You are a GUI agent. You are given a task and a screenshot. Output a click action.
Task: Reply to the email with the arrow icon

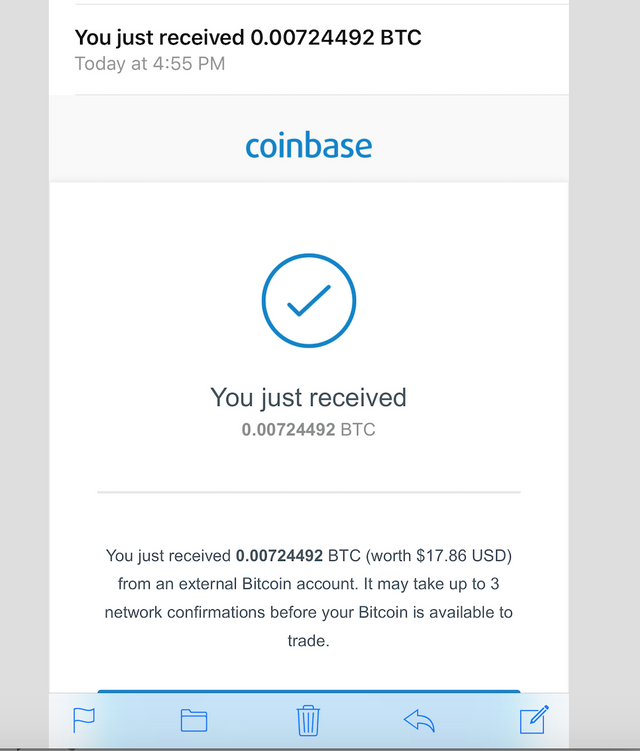420,719
